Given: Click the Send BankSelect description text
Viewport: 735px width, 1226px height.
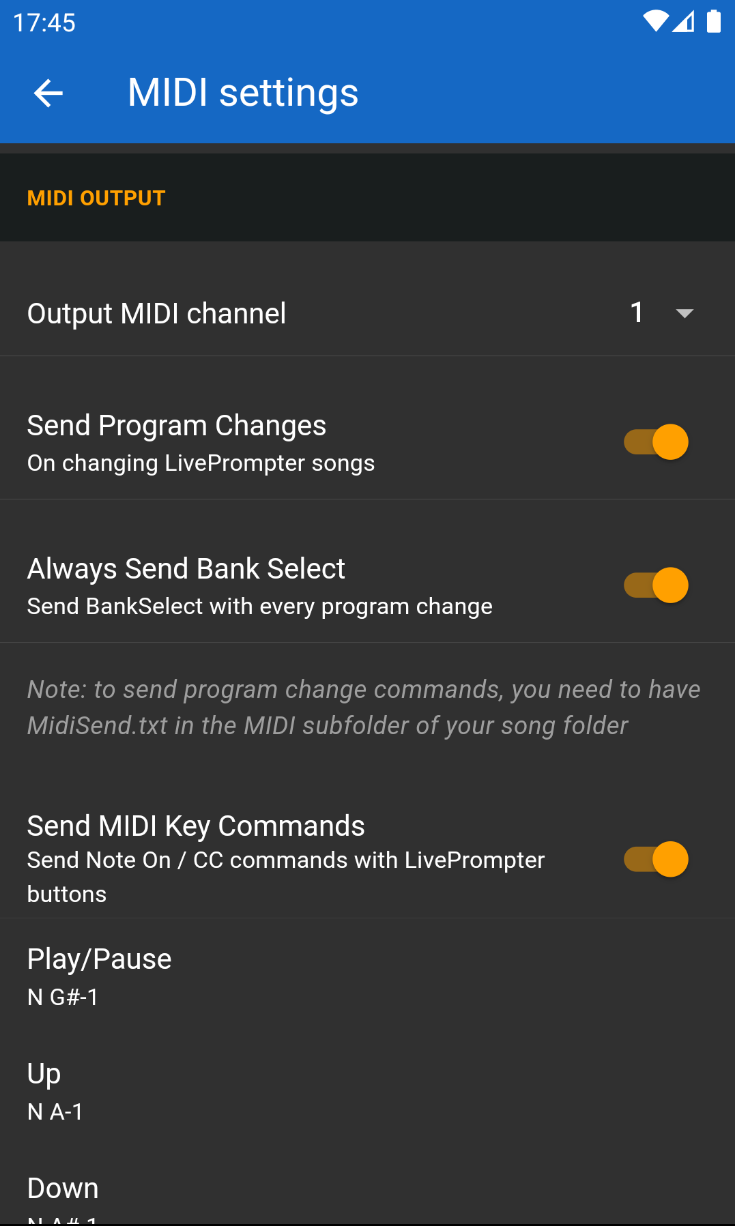Looking at the screenshot, I should point(259,606).
